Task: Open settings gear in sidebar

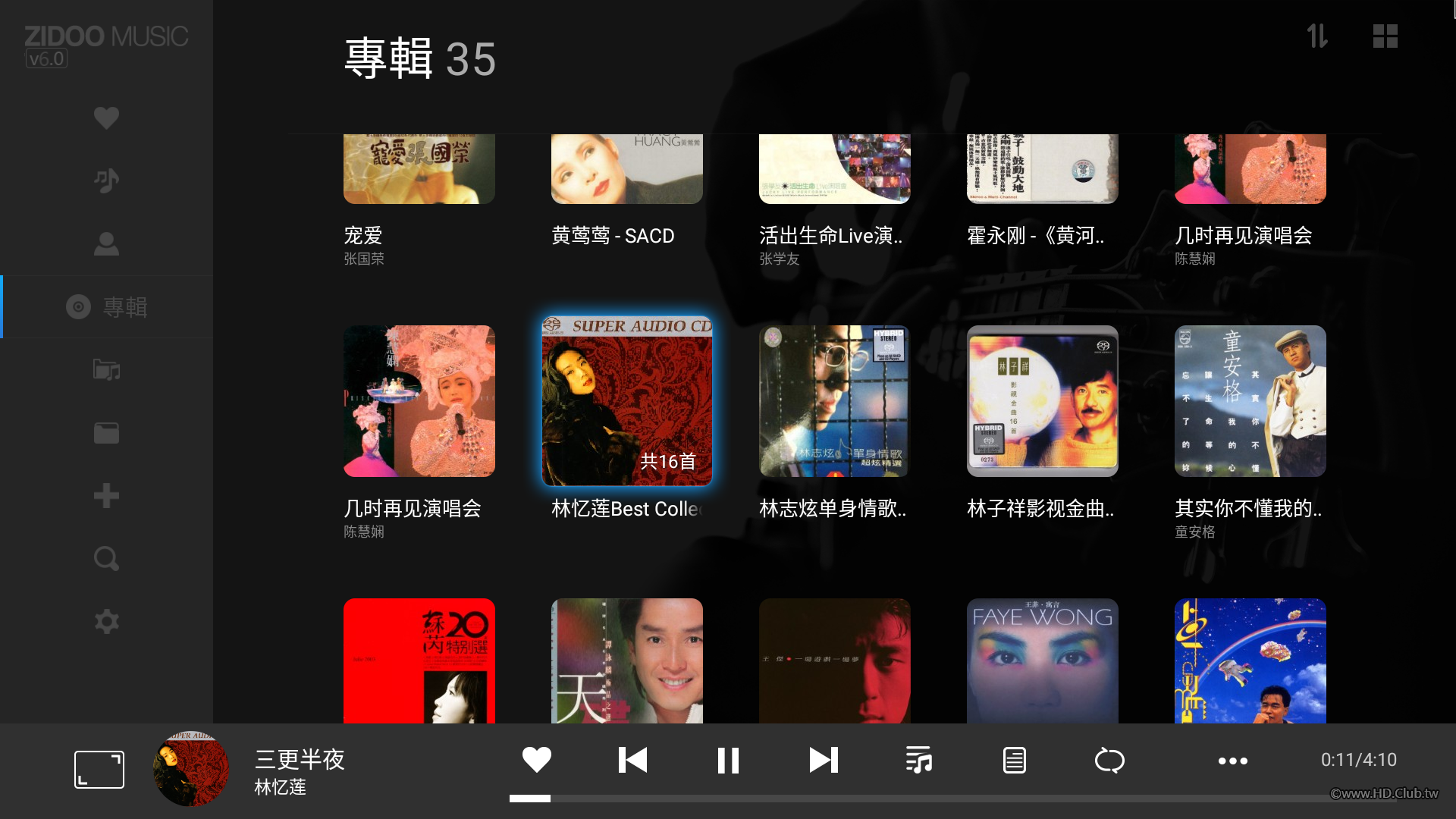Action: 106,622
